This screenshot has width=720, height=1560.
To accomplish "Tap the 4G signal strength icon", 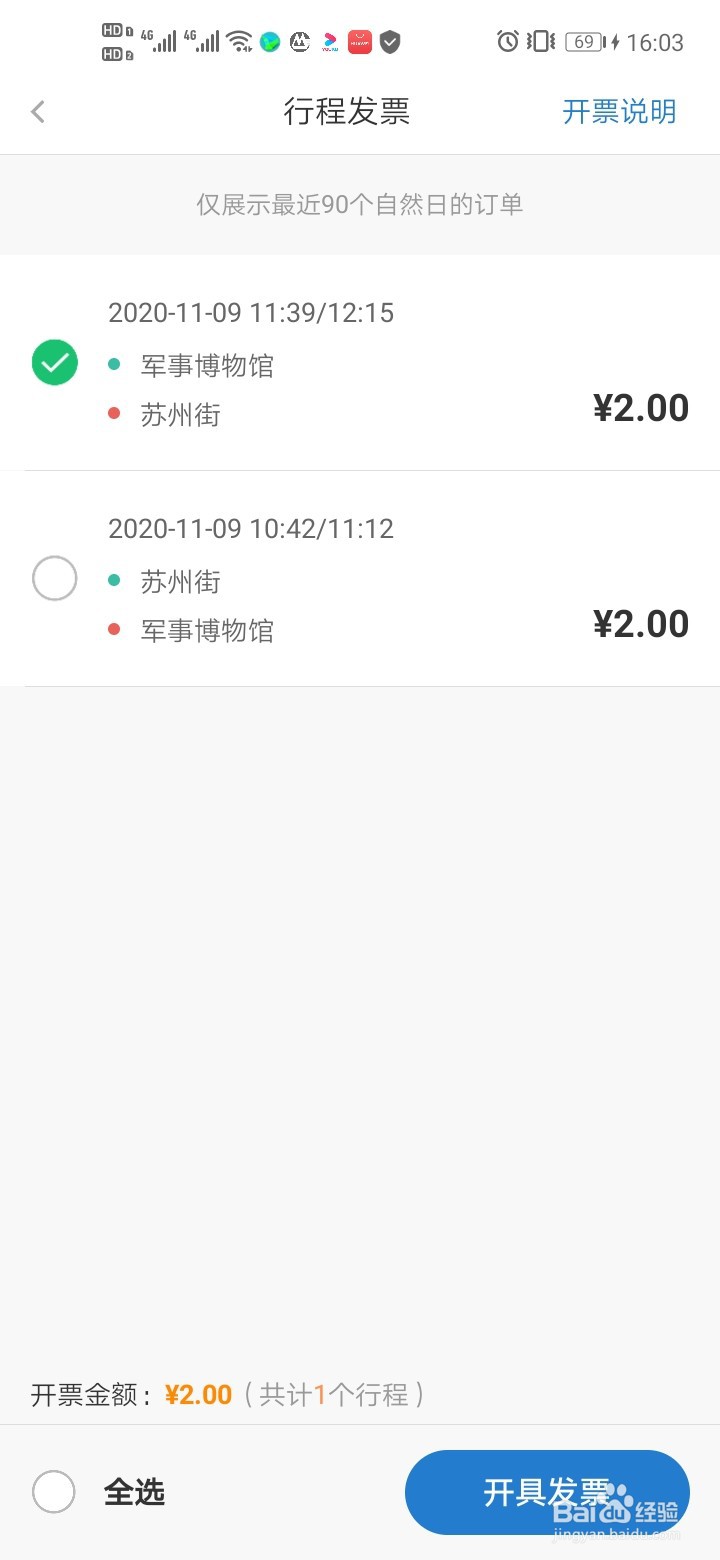I will click(160, 42).
